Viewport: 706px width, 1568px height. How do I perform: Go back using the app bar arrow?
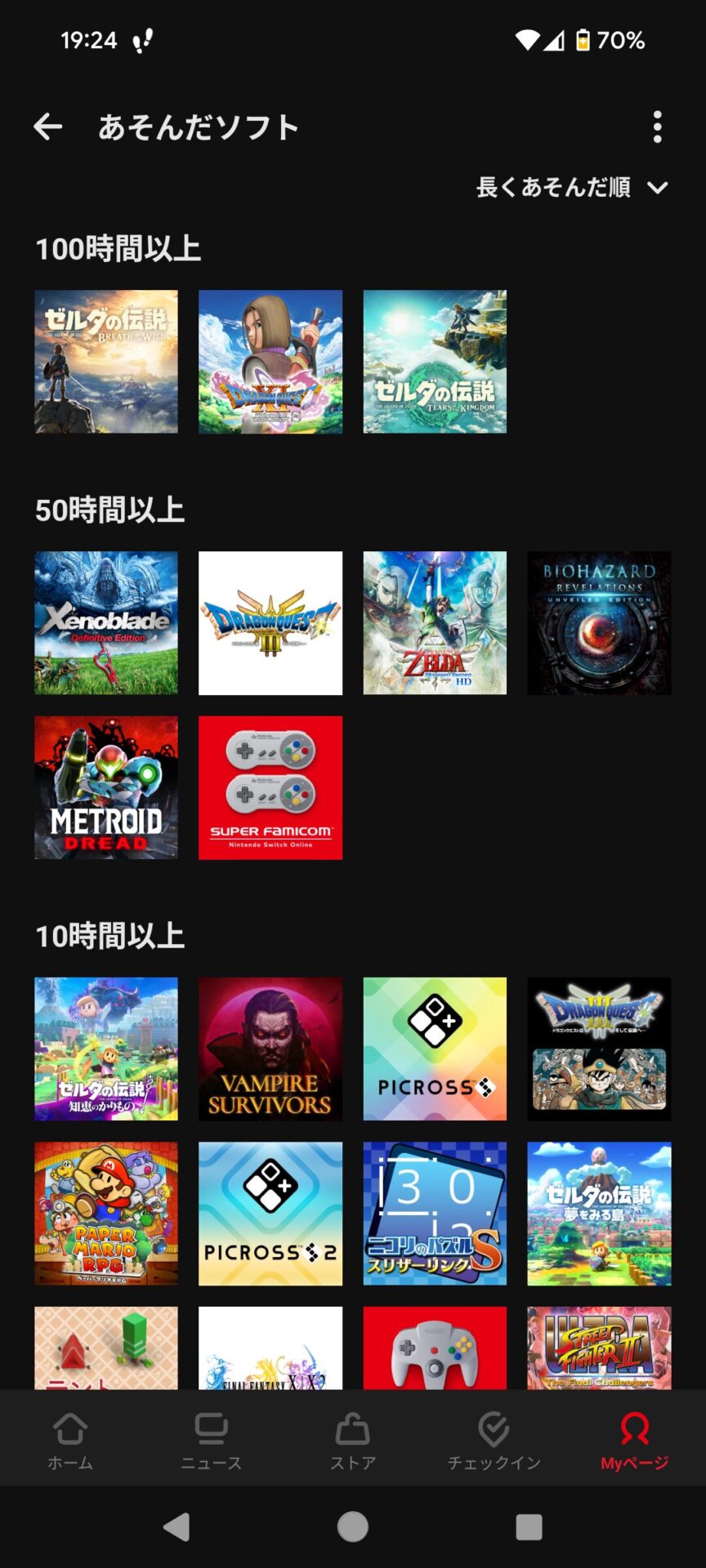coord(48,127)
